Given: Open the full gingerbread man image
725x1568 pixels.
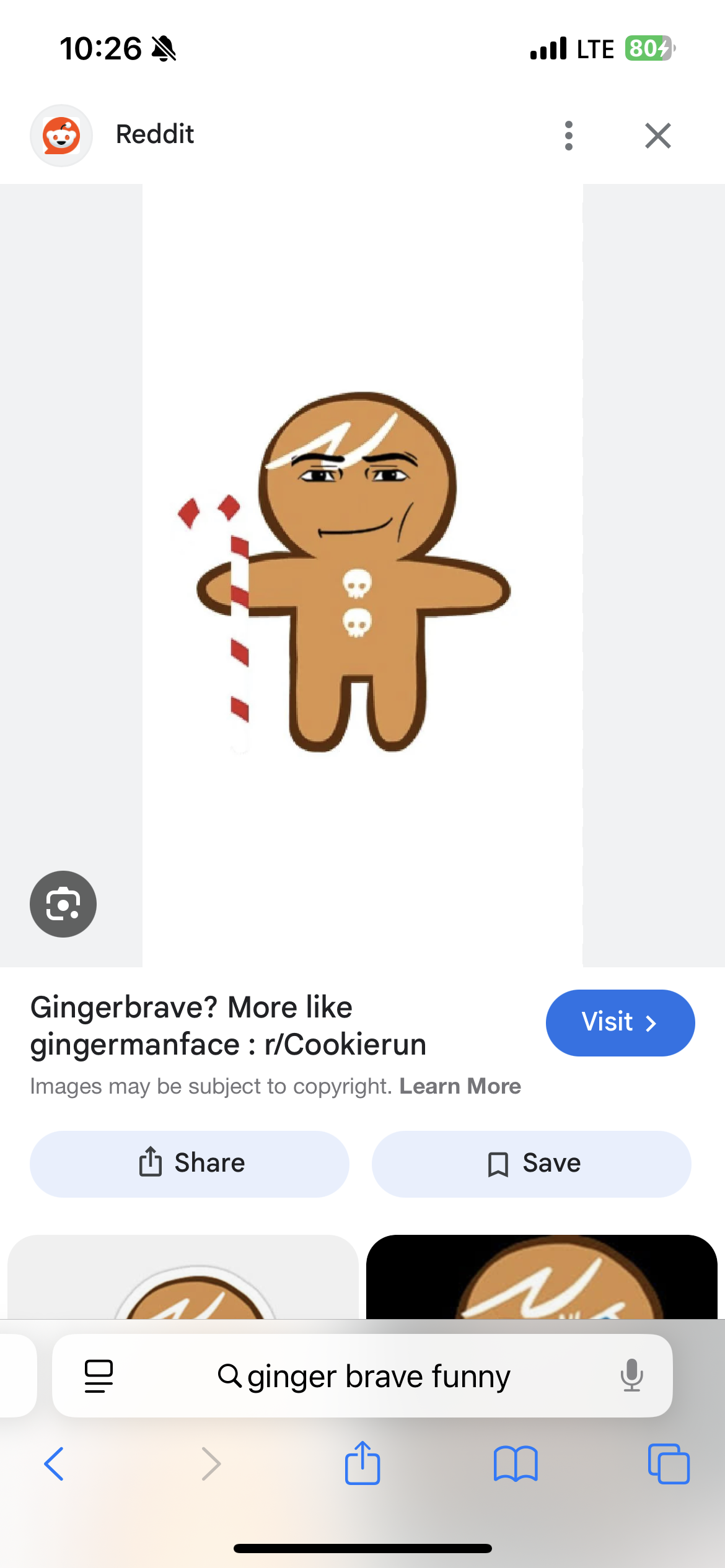Looking at the screenshot, I should tap(362, 574).
